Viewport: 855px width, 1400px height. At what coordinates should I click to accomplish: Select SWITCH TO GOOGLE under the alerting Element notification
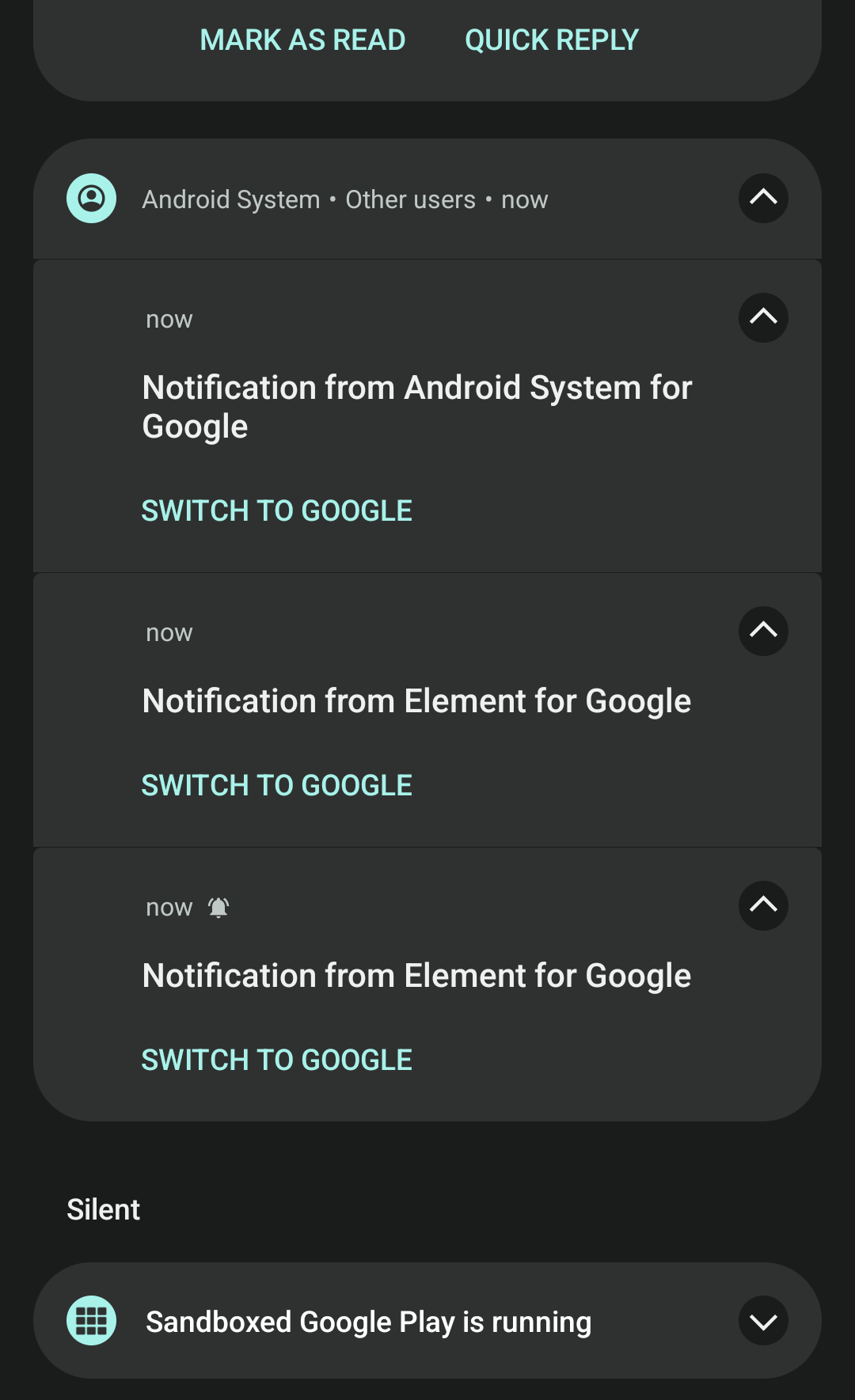pos(276,1059)
